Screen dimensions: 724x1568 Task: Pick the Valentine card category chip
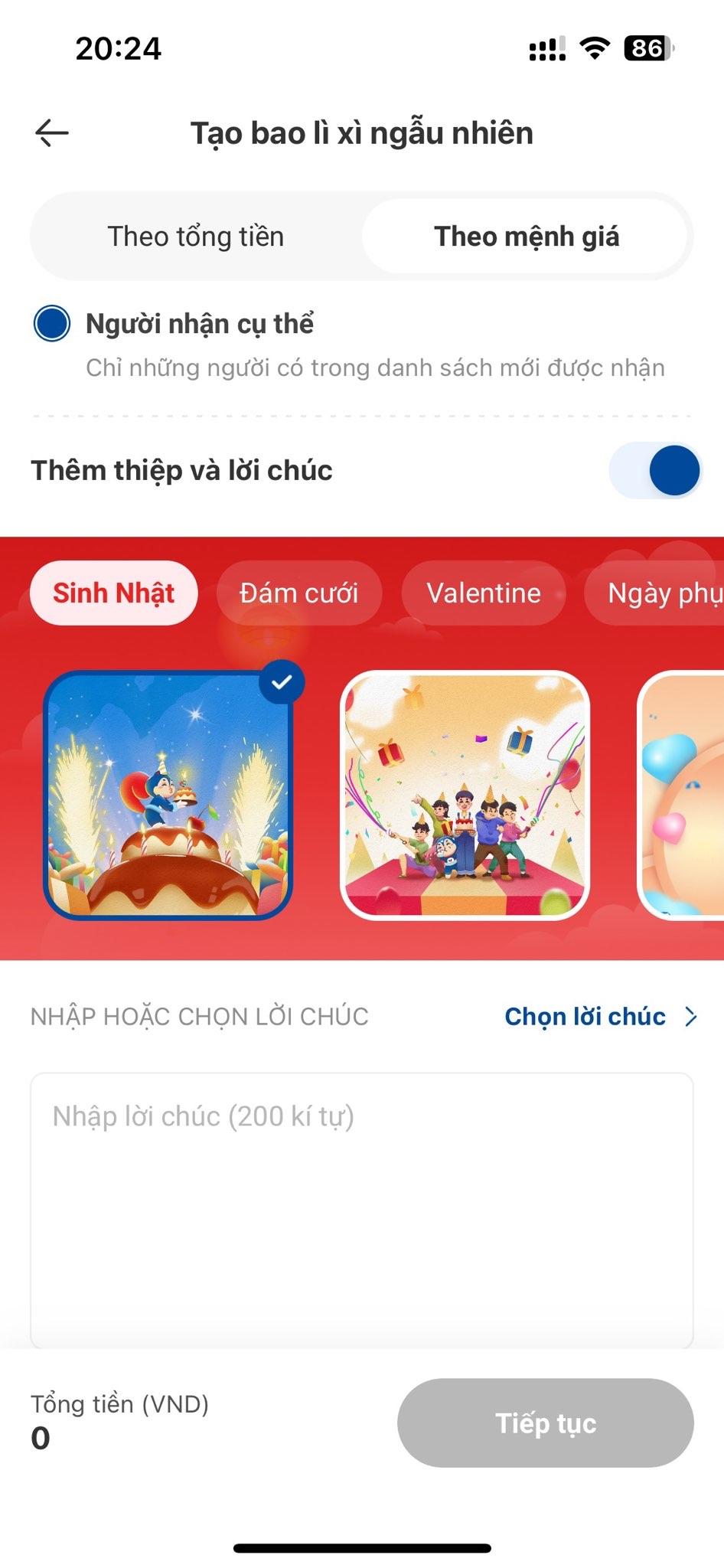coord(484,593)
